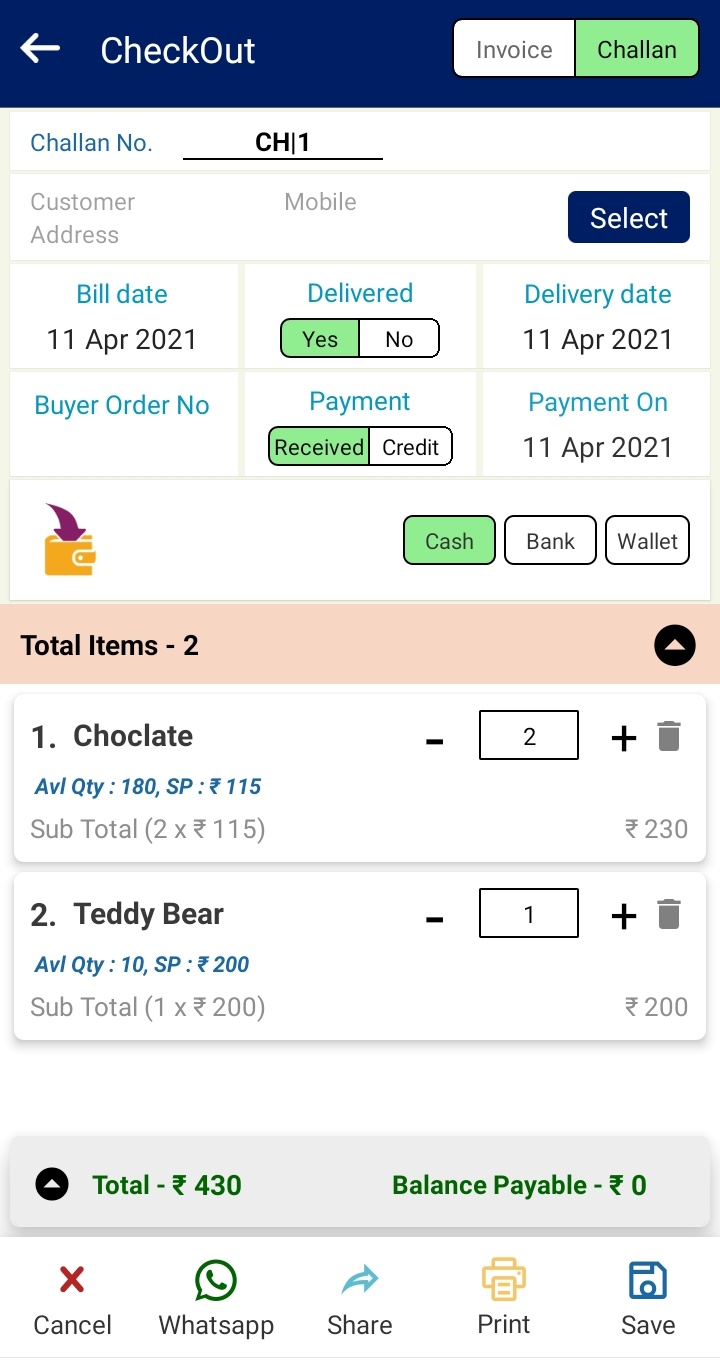This screenshot has height=1362, width=720.
Task: Expand the Total summary bar
Action: coord(52,1185)
